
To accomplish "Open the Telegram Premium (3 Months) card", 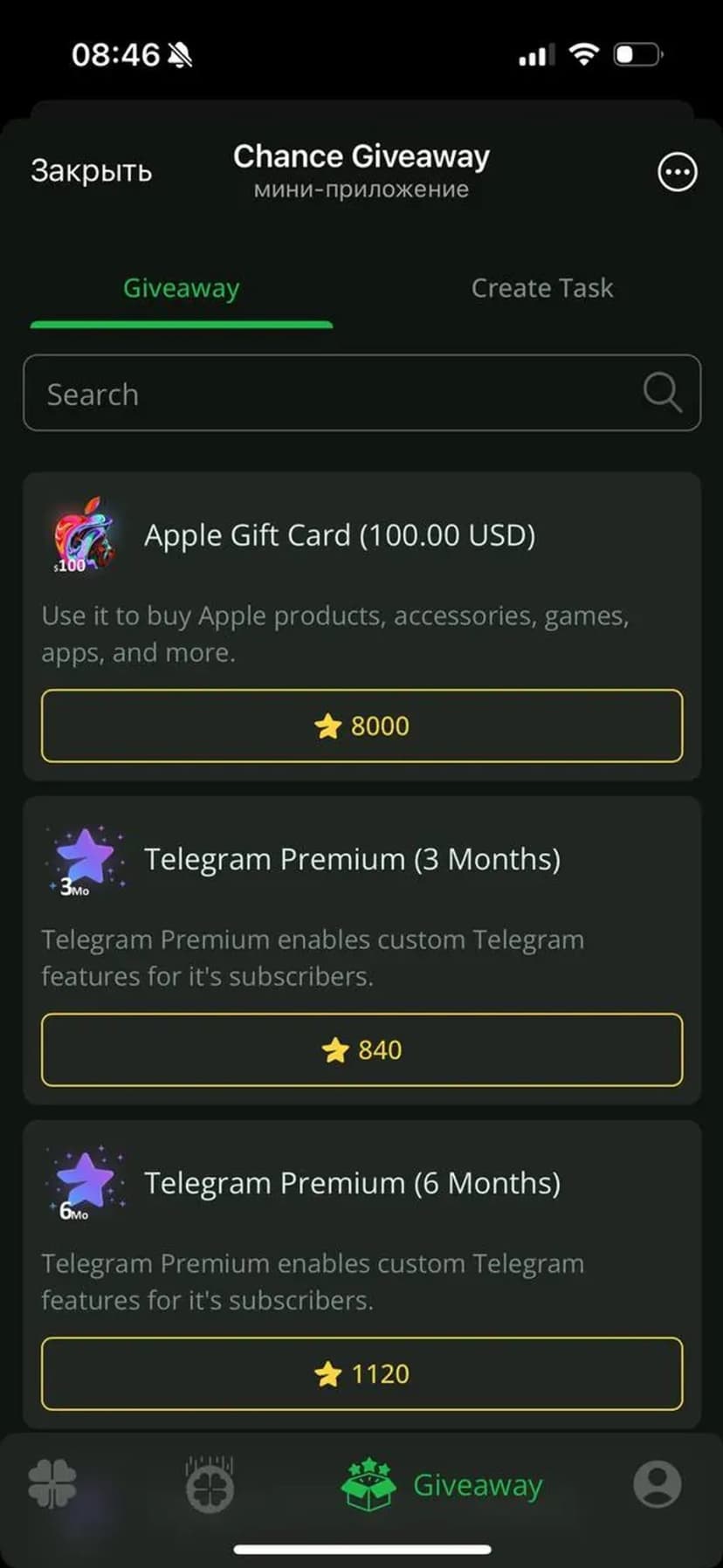I will coord(351,859).
